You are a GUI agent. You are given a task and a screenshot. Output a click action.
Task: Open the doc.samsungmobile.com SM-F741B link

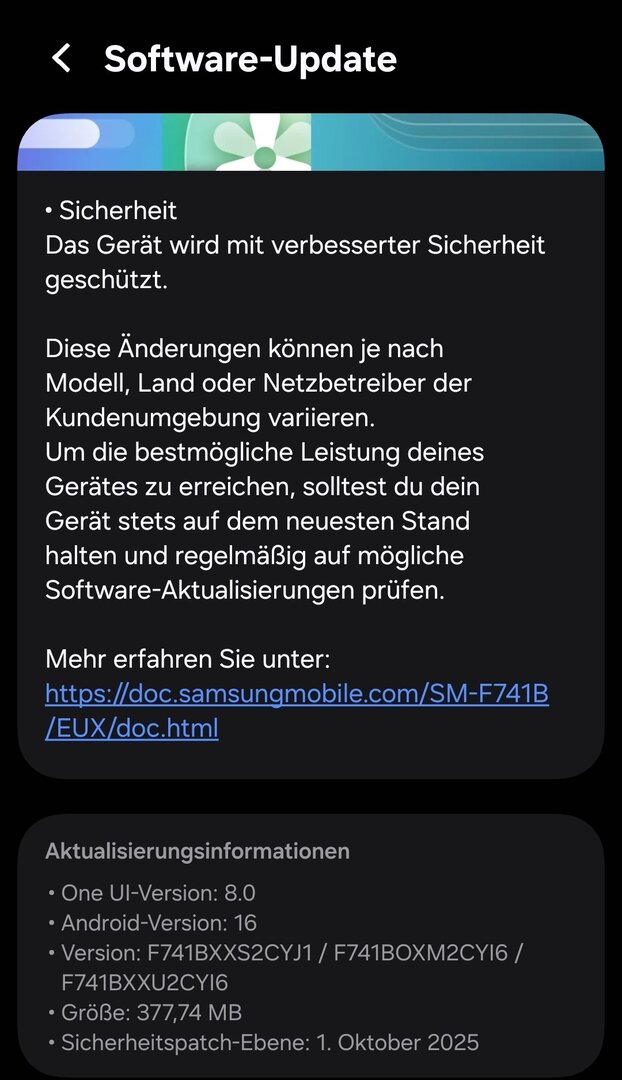[x=296, y=694]
